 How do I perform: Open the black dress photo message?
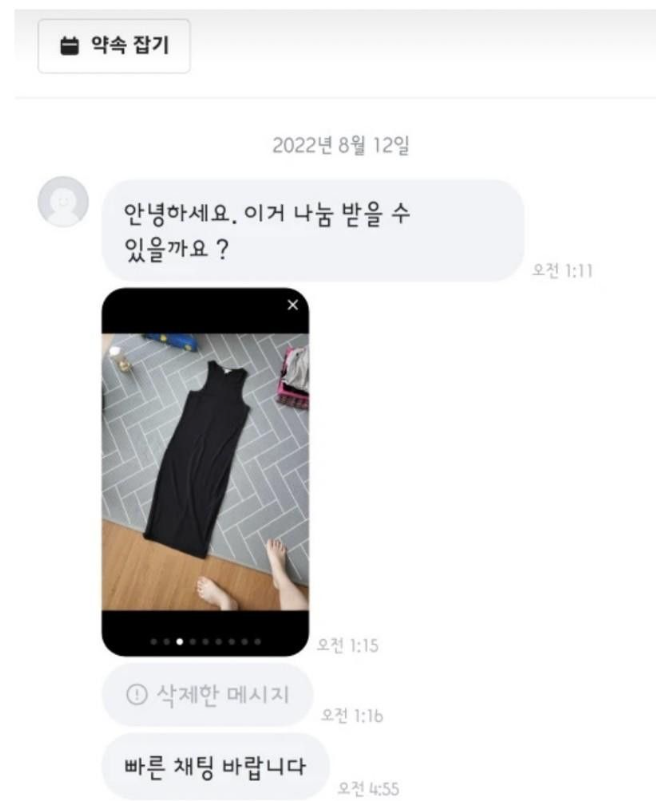[x=205, y=470]
